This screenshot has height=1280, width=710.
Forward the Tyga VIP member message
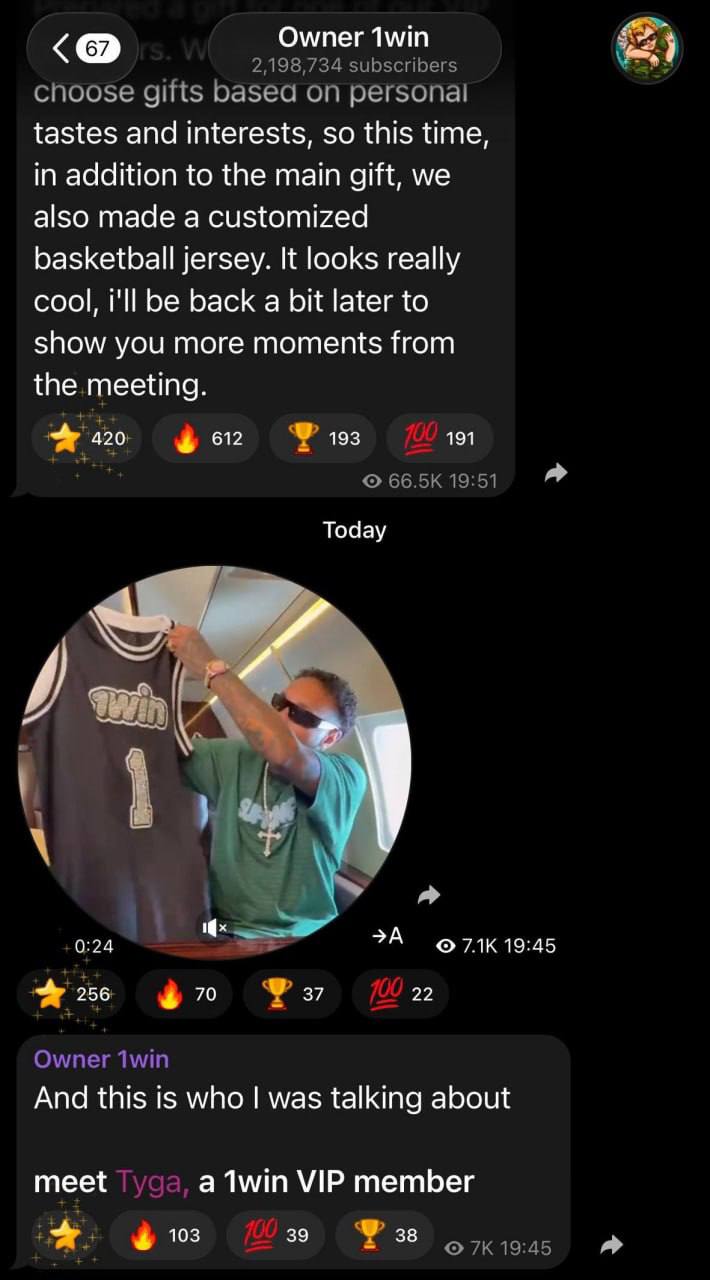610,1245
